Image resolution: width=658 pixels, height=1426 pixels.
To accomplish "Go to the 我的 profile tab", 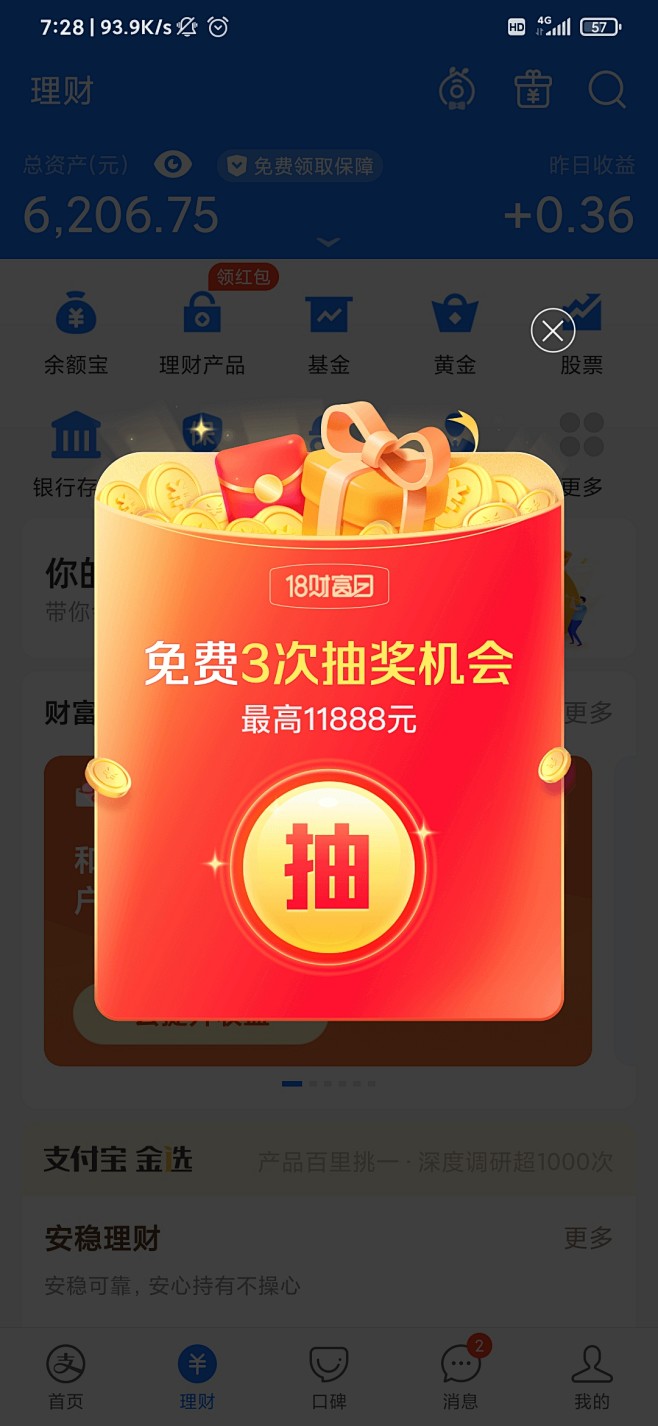I will (592, 1377).
